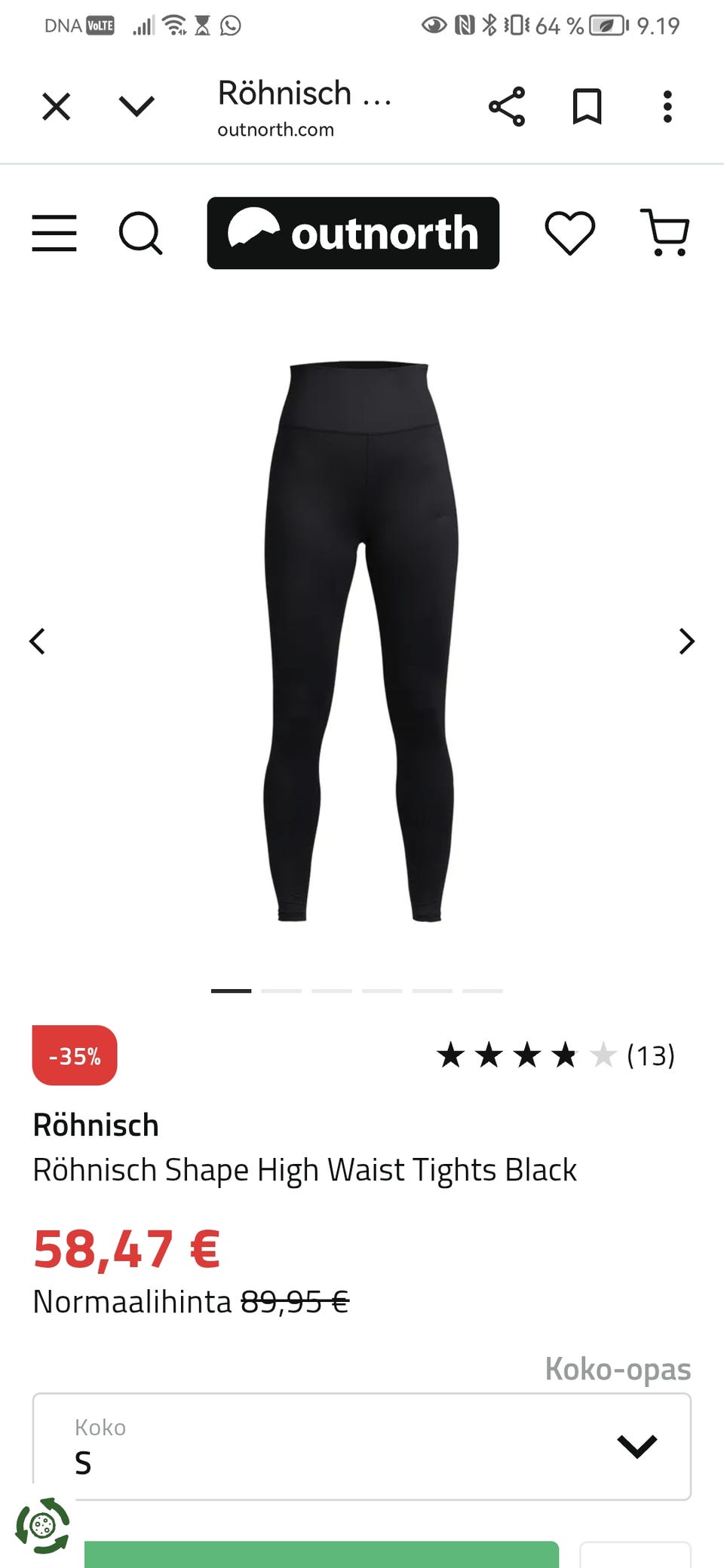Viewport: 724px width, 1568px height.
Task: Open the Koko-opas size guide
Action: 618,1368
